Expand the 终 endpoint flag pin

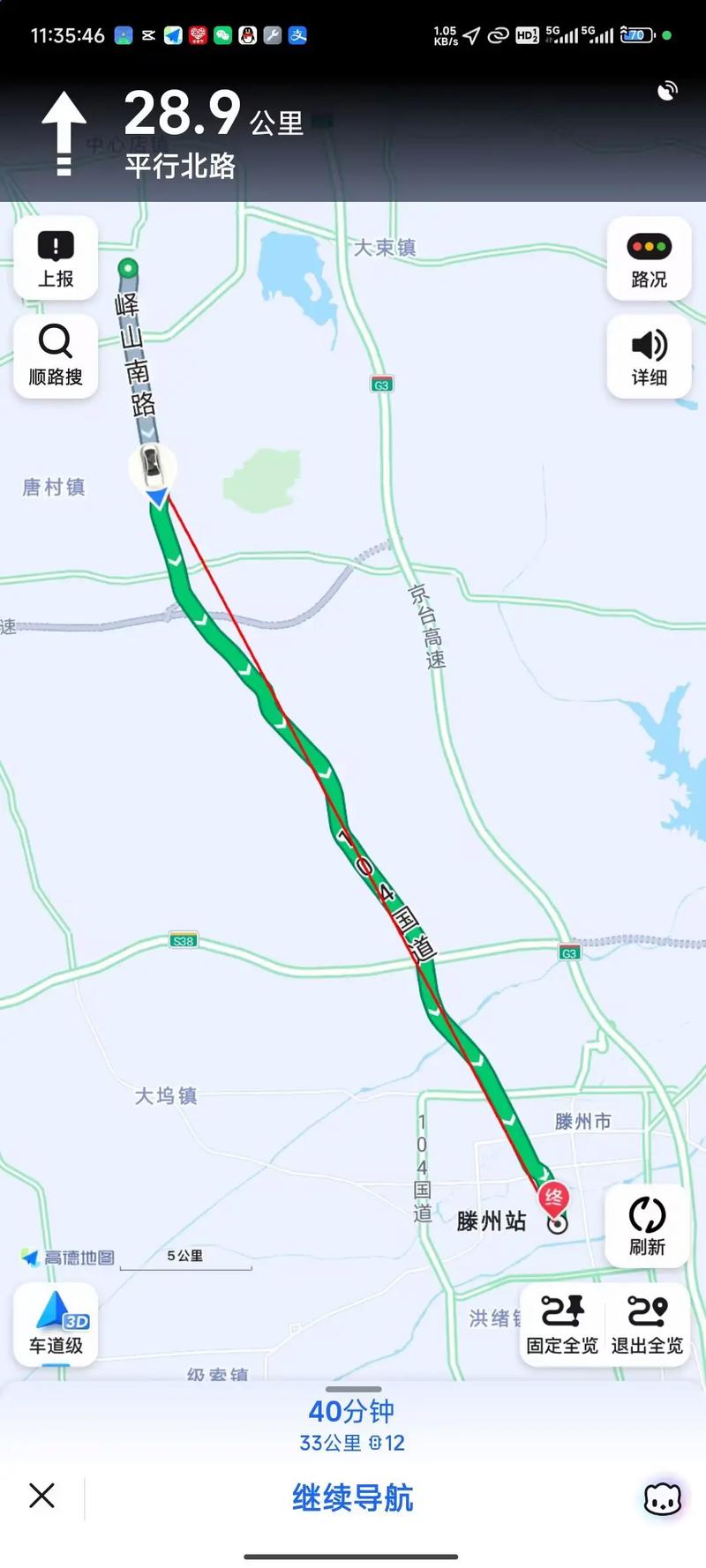554,1196
